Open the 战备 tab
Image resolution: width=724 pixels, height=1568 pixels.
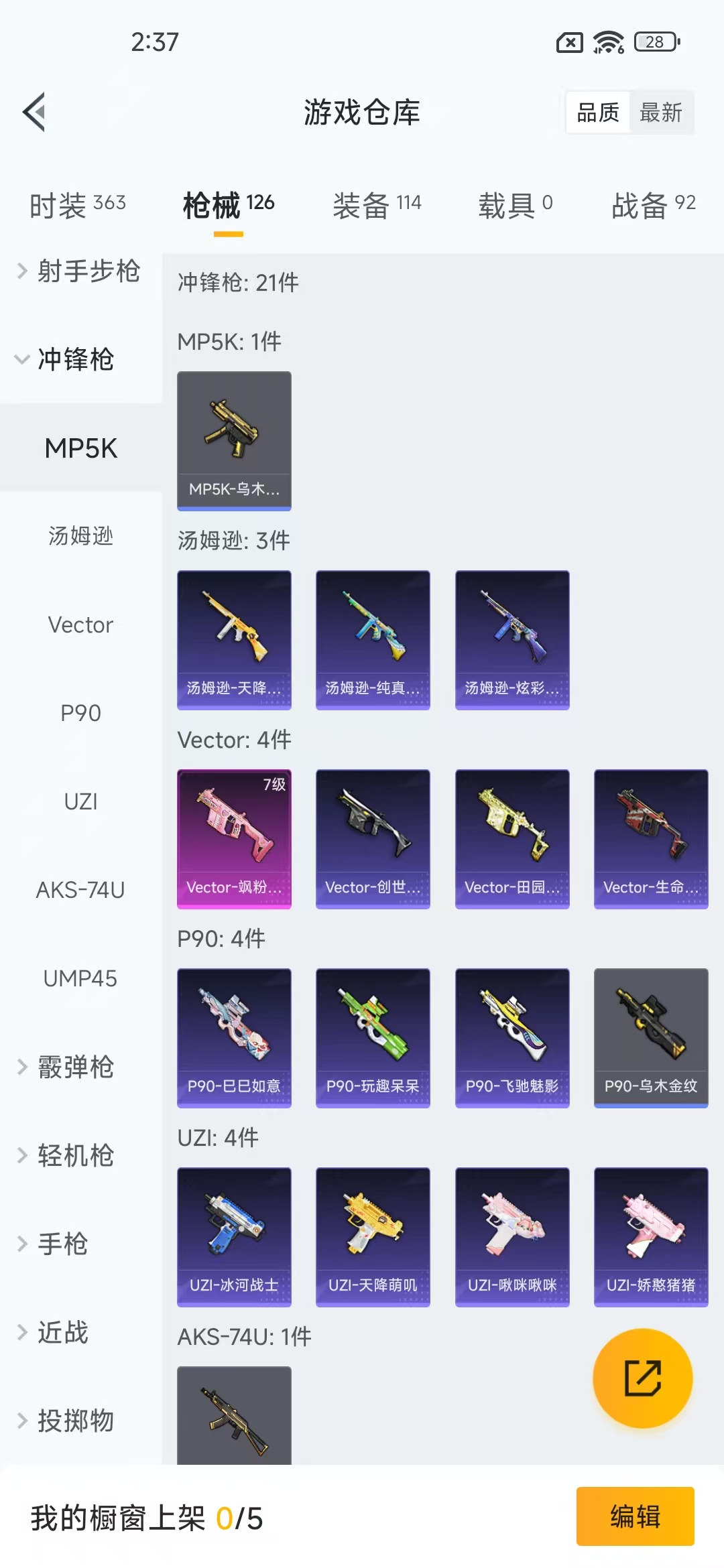653,205
